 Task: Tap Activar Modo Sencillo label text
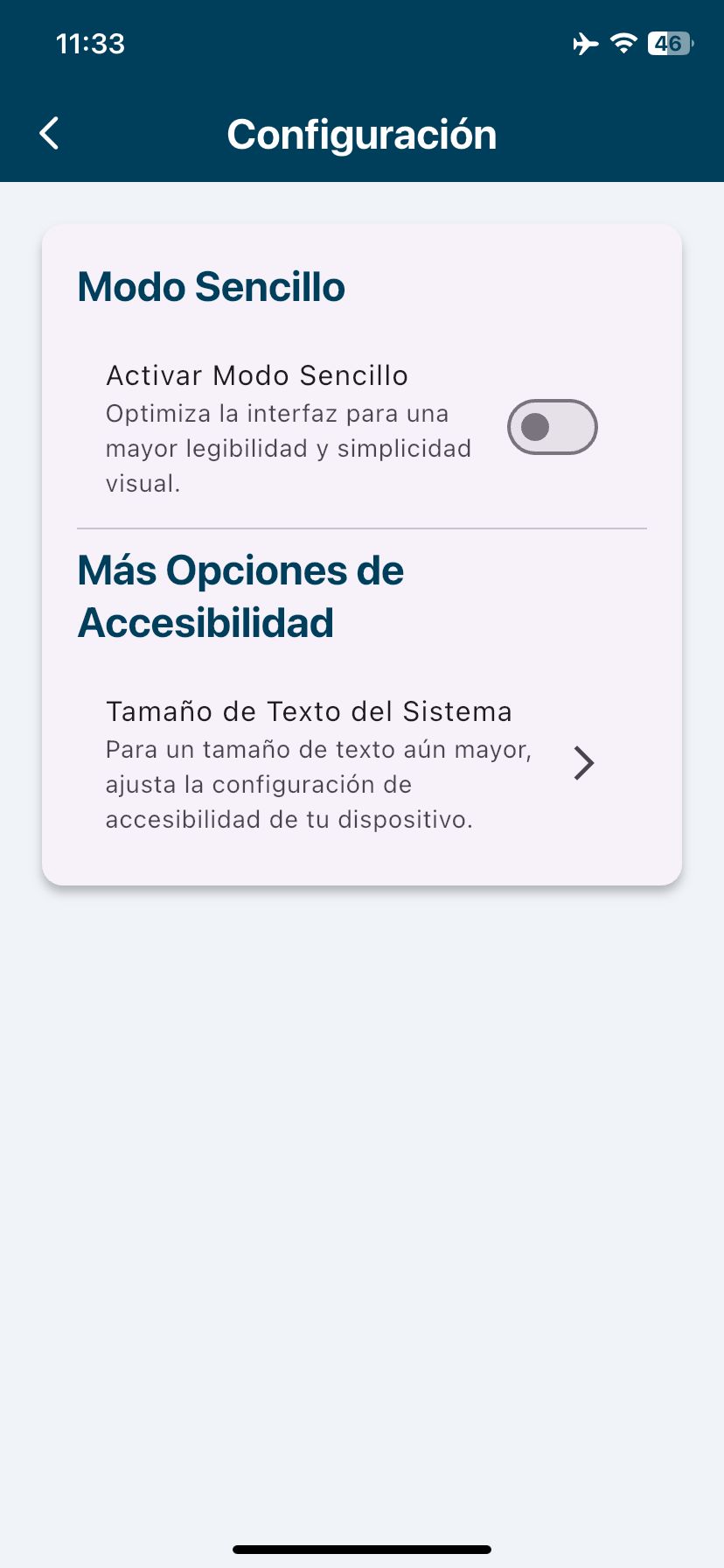tap(256, 375)
